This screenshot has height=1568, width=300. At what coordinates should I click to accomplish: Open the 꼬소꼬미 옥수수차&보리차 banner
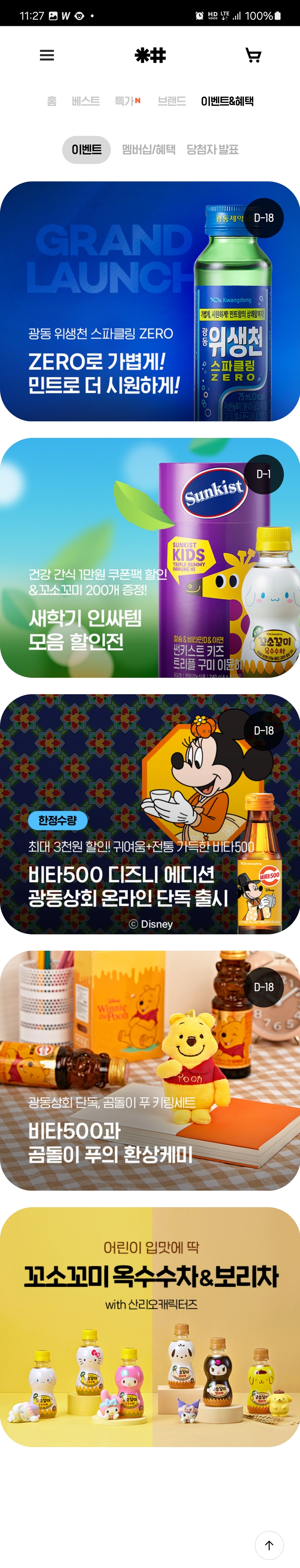point(150,1327)
